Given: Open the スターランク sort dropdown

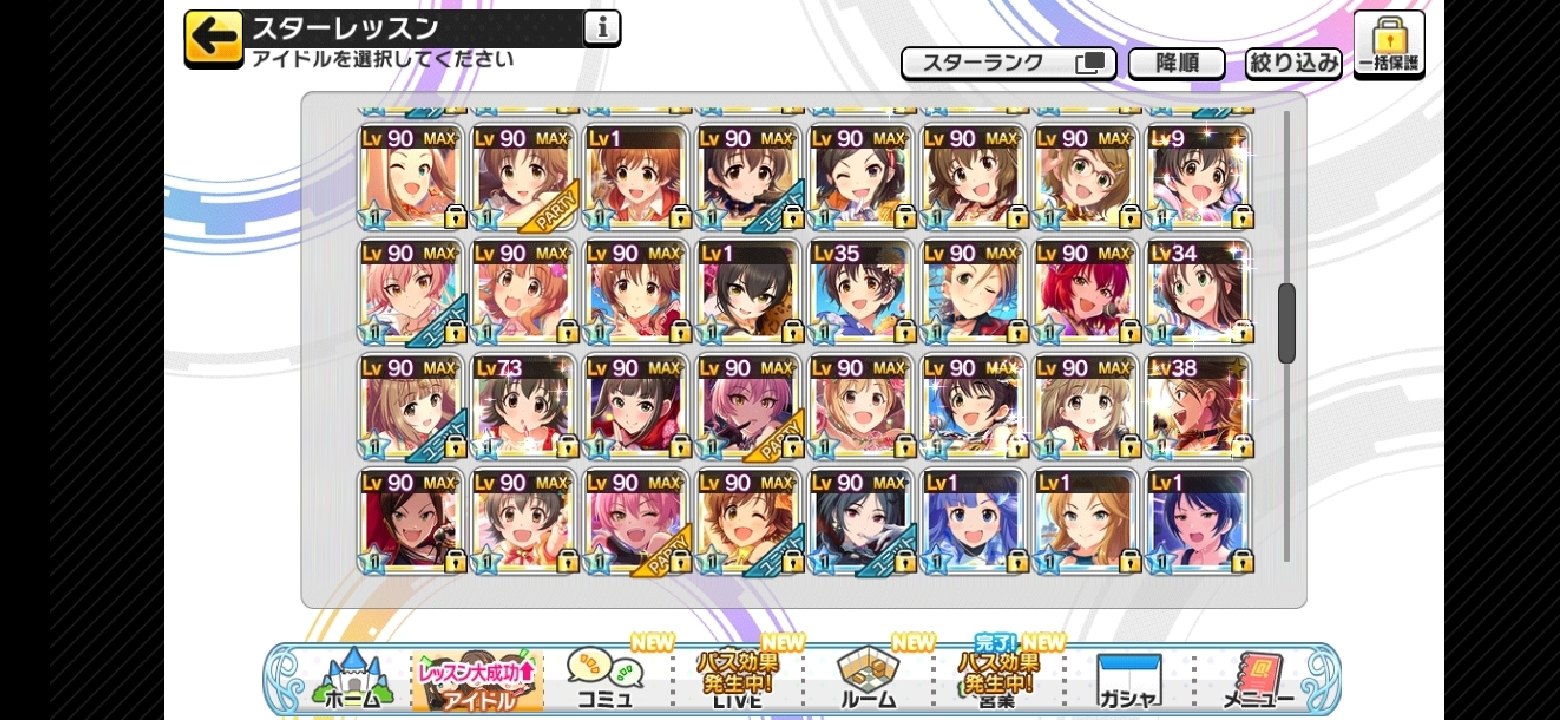Looking at the screenshot, I should pyautogui.click(x=1008, y=63).
